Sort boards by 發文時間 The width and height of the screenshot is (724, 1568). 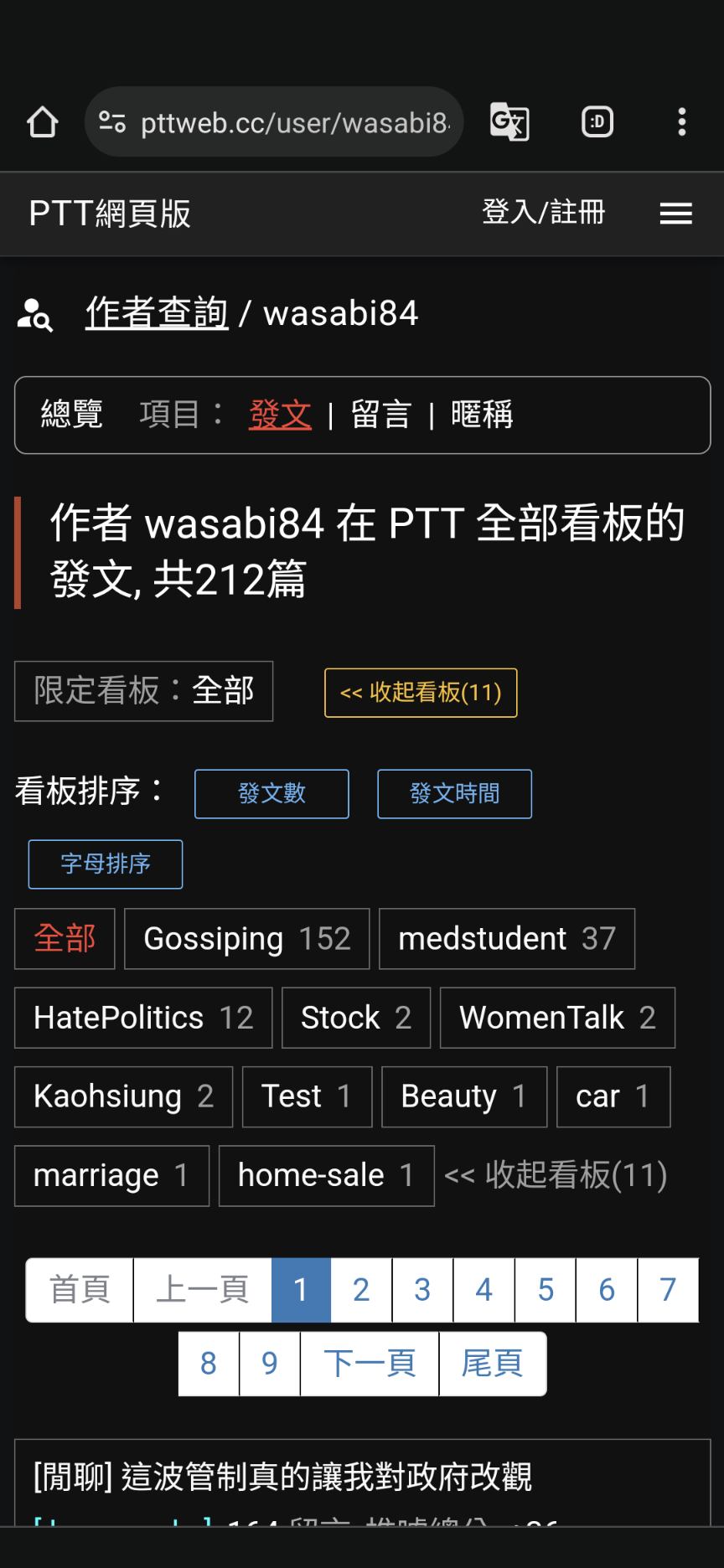point(454,793)
